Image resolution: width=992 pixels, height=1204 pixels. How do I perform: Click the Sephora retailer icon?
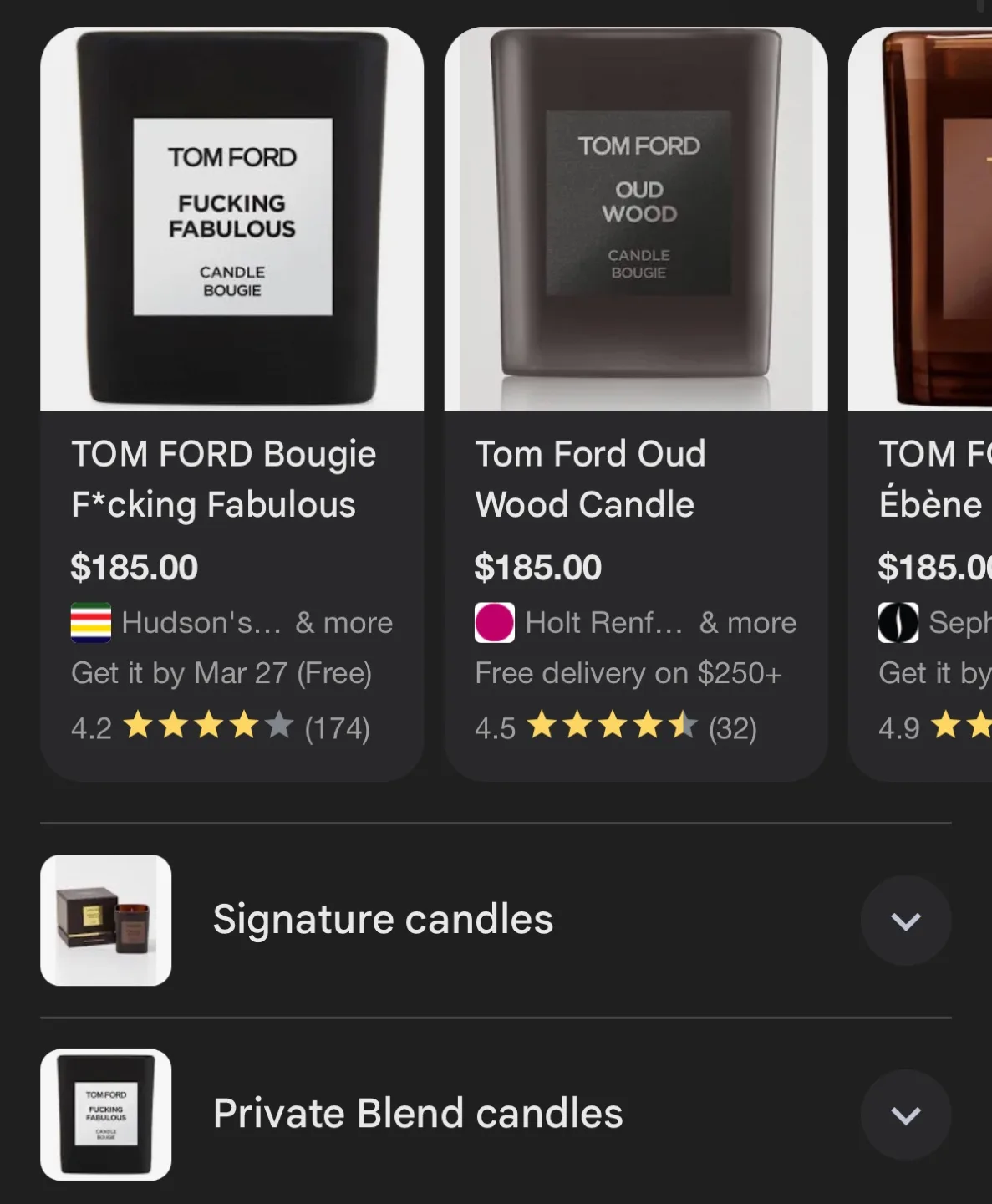pos(898,622)
